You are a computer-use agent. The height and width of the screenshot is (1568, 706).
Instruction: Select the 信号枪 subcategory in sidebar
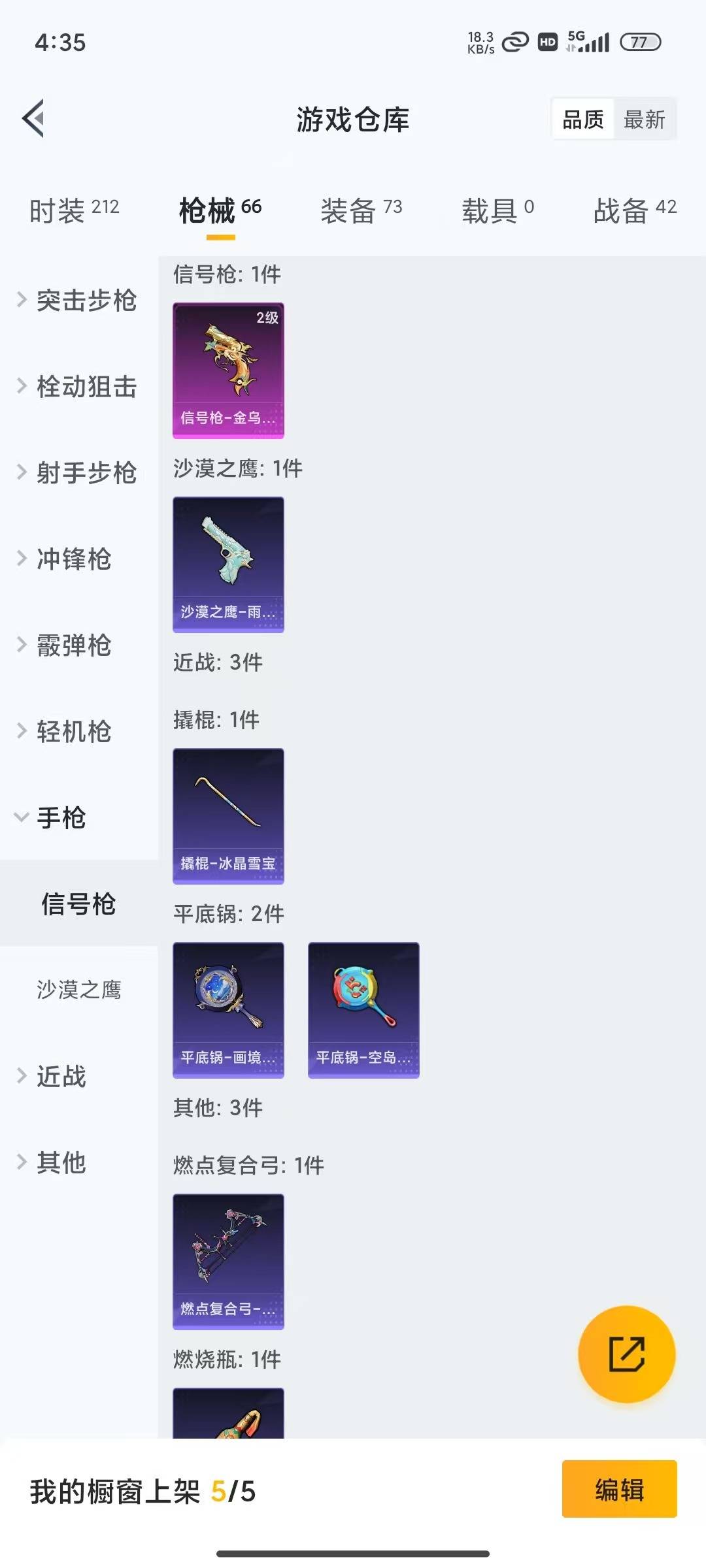coord(78,905)
